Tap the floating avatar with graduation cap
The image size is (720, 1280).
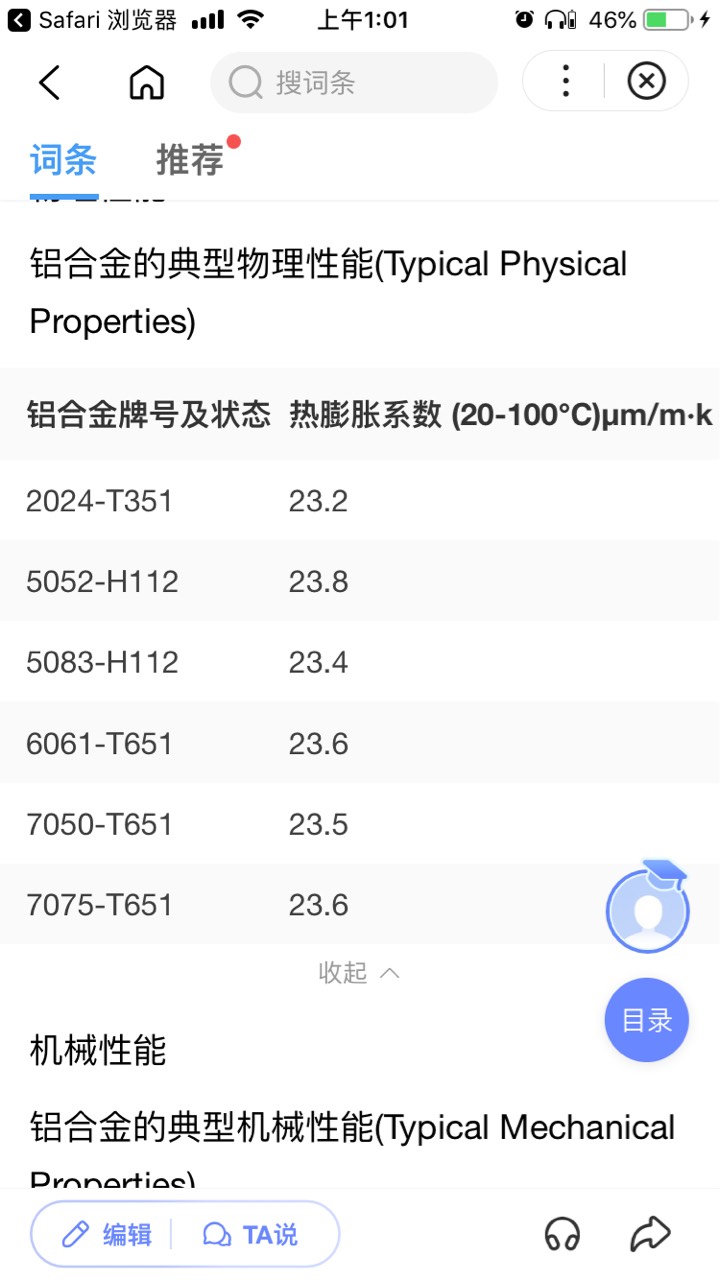[648, 908]
